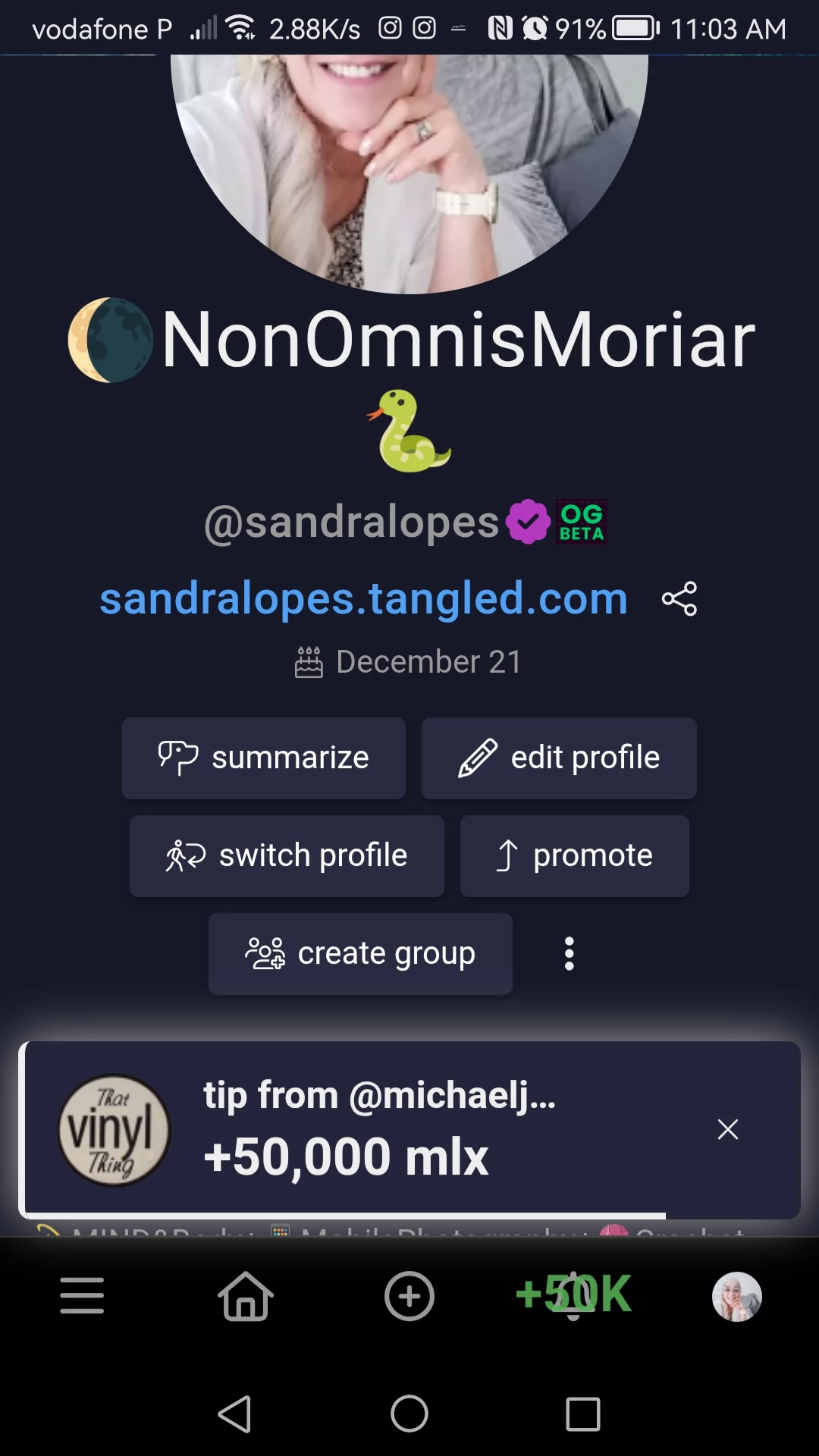The width and height of the screenshot is (819, 1456).
Task: Go back using system back button
Action: point(235,1414)
